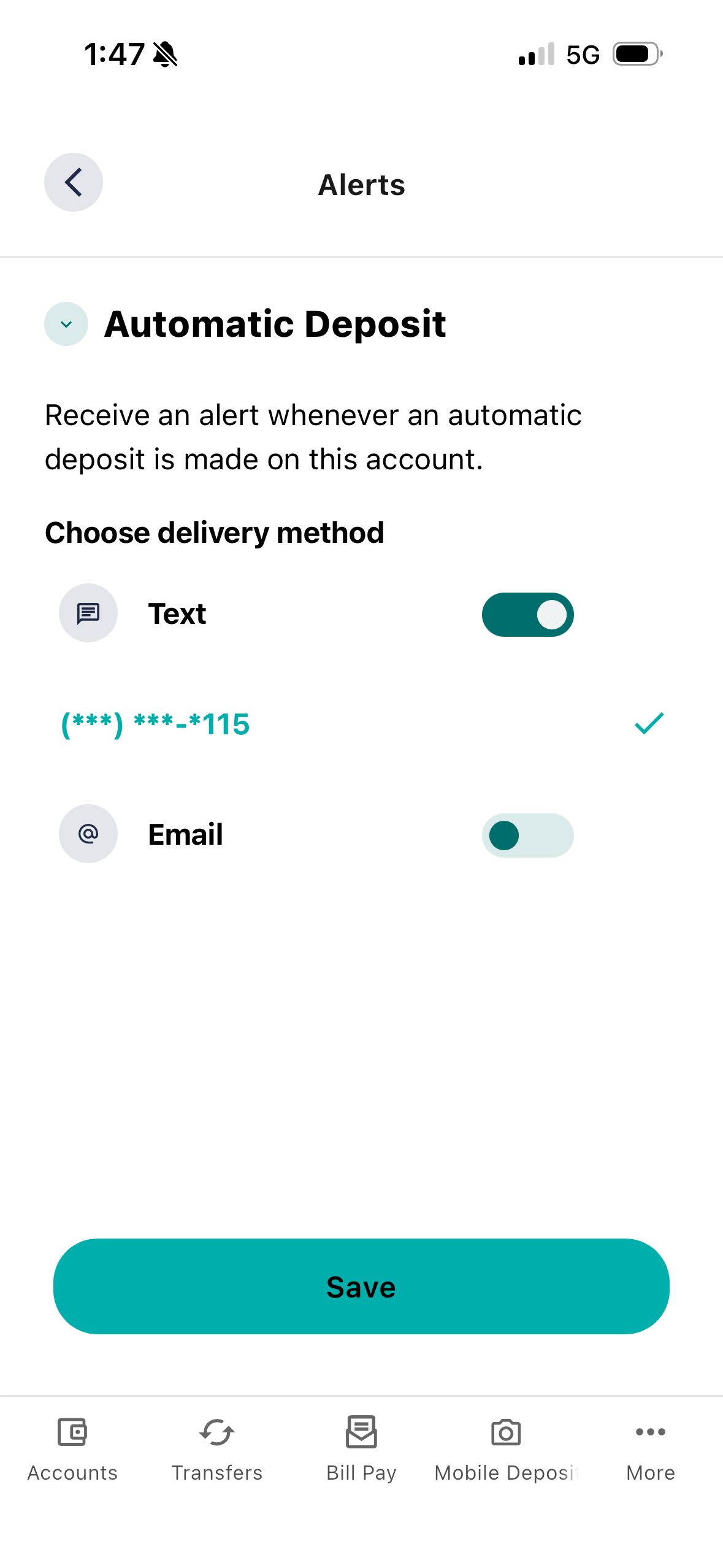Viewport: 723px width, 1568px height.
Task: Collapse the Automatic Deposit section
Action: pyautogui.click(x=66, y=324)
